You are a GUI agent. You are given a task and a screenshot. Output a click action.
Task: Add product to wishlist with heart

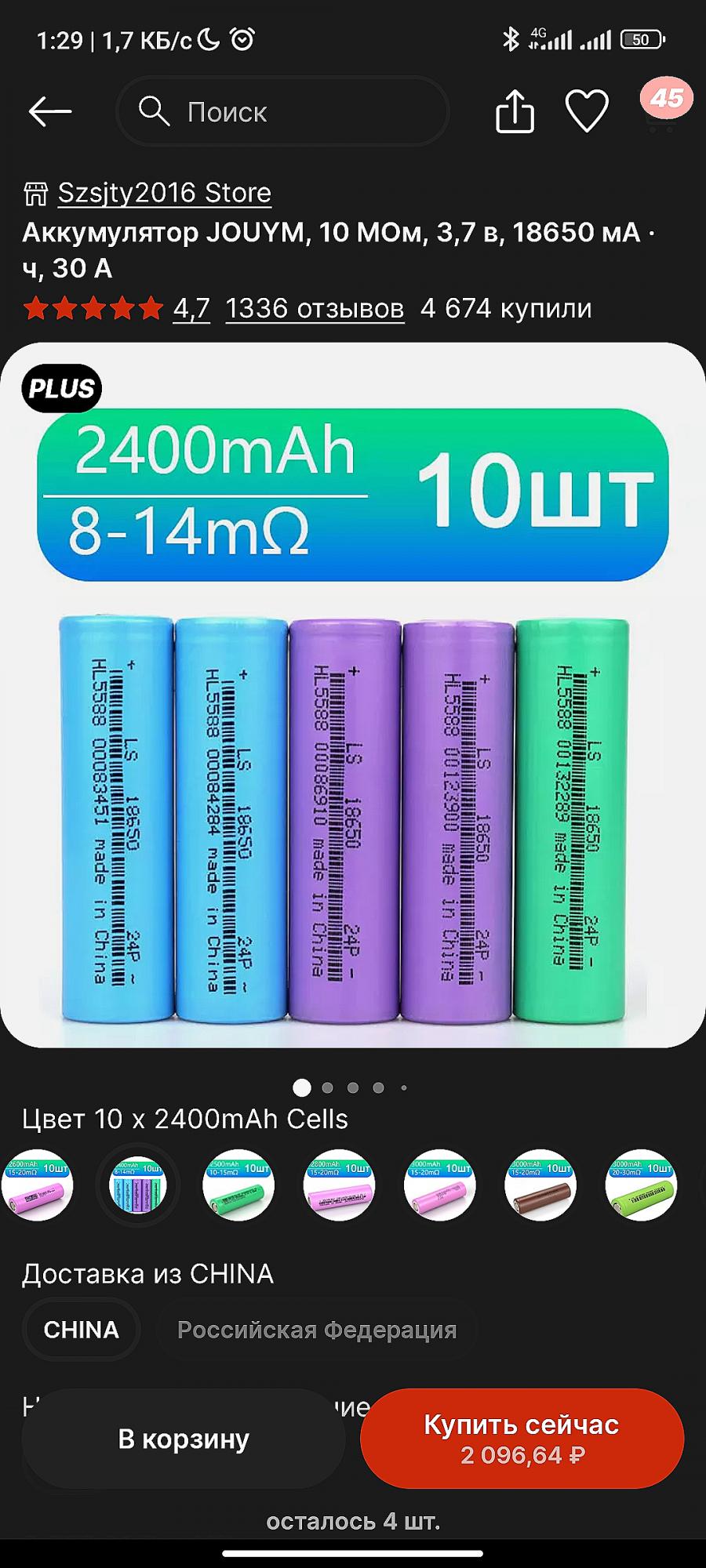[x=587, y=111]
